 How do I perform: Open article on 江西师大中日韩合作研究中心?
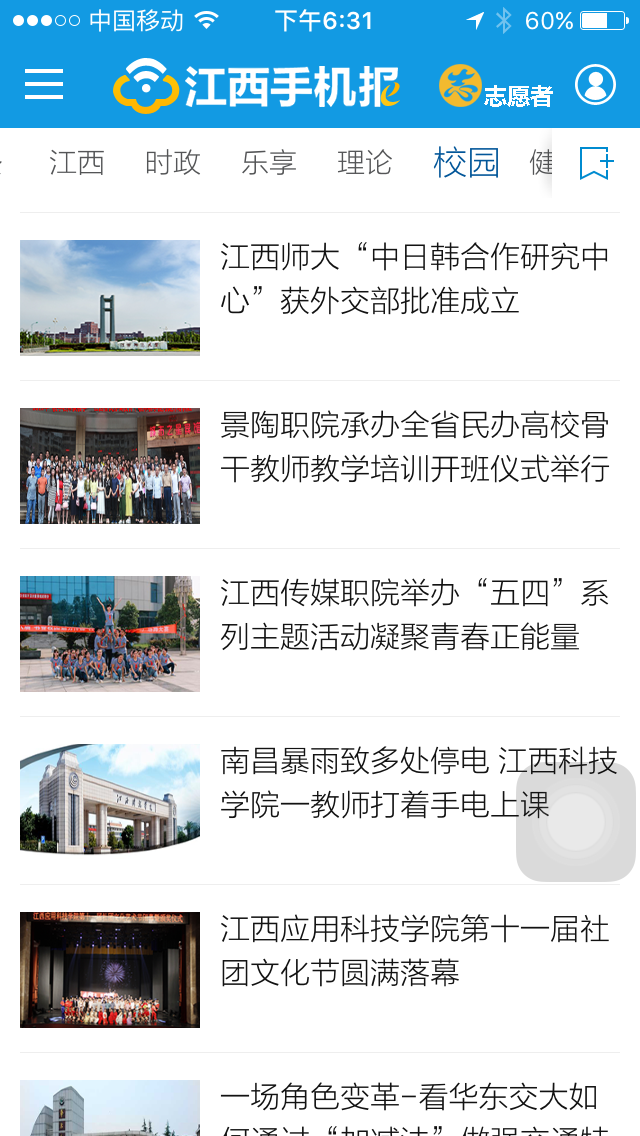coord(320,297)
